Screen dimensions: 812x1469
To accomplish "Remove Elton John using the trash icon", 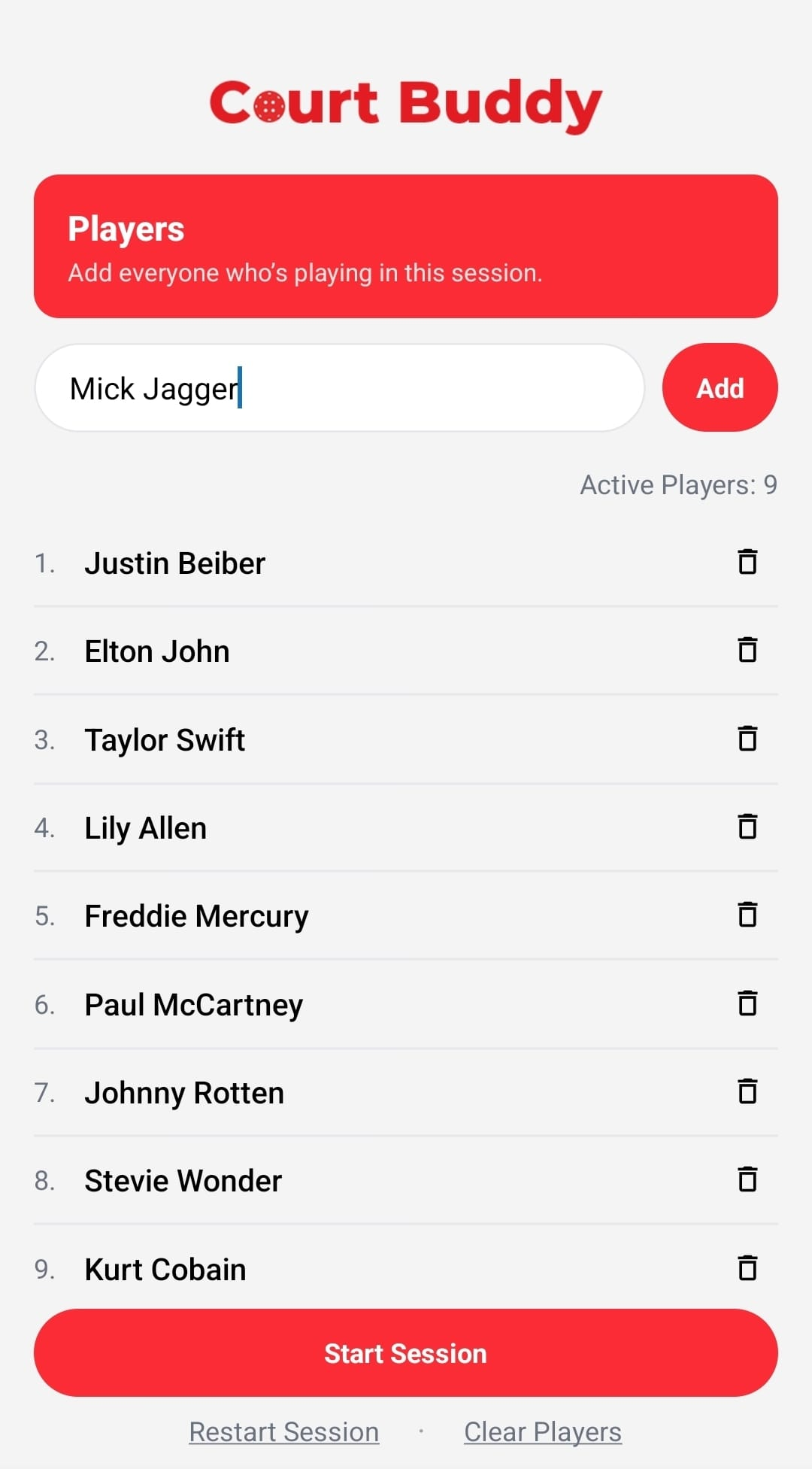I will click(747, 650).
